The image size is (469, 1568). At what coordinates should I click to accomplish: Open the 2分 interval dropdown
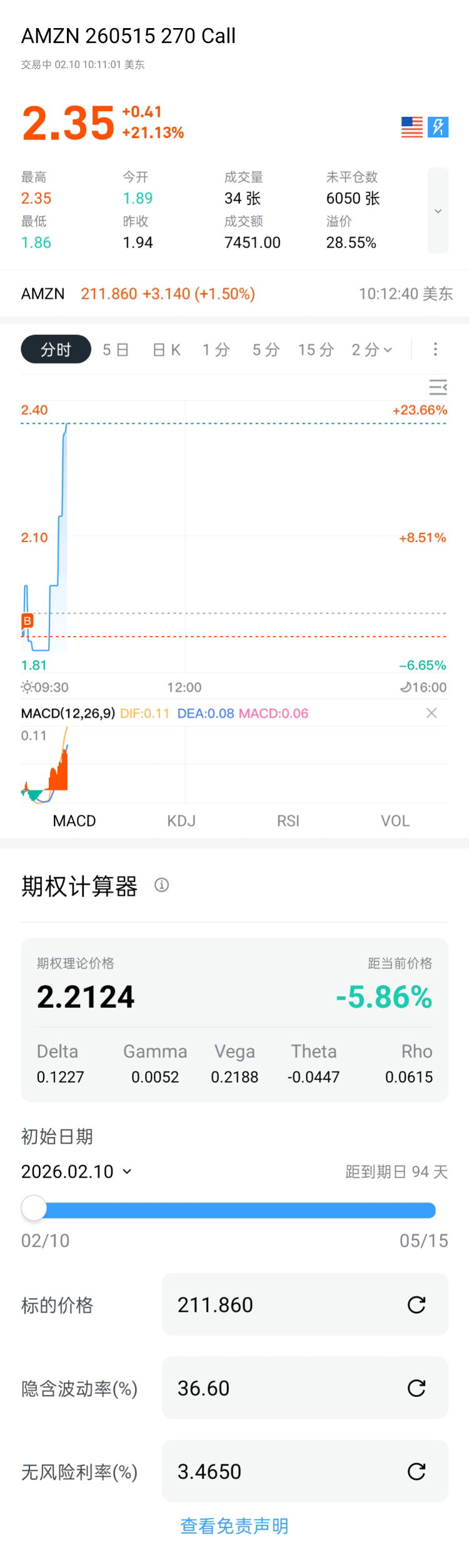(371, 350)
